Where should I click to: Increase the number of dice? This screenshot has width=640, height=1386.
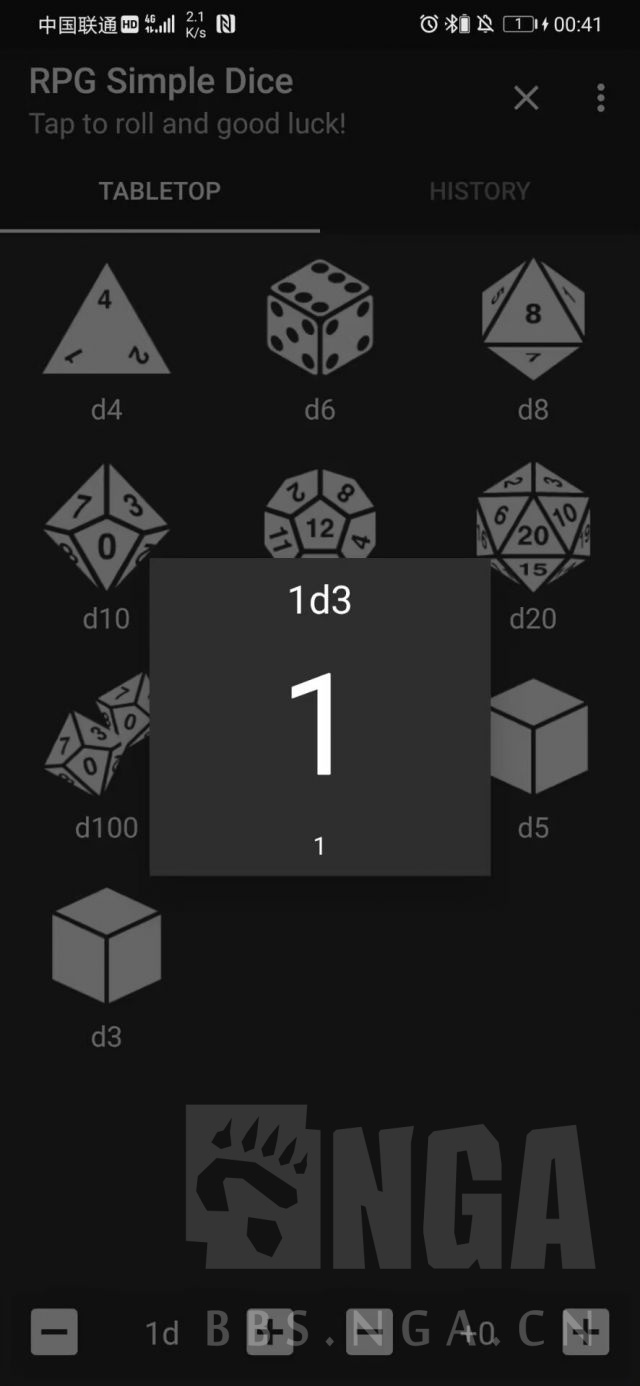[x=270, y=1332]
